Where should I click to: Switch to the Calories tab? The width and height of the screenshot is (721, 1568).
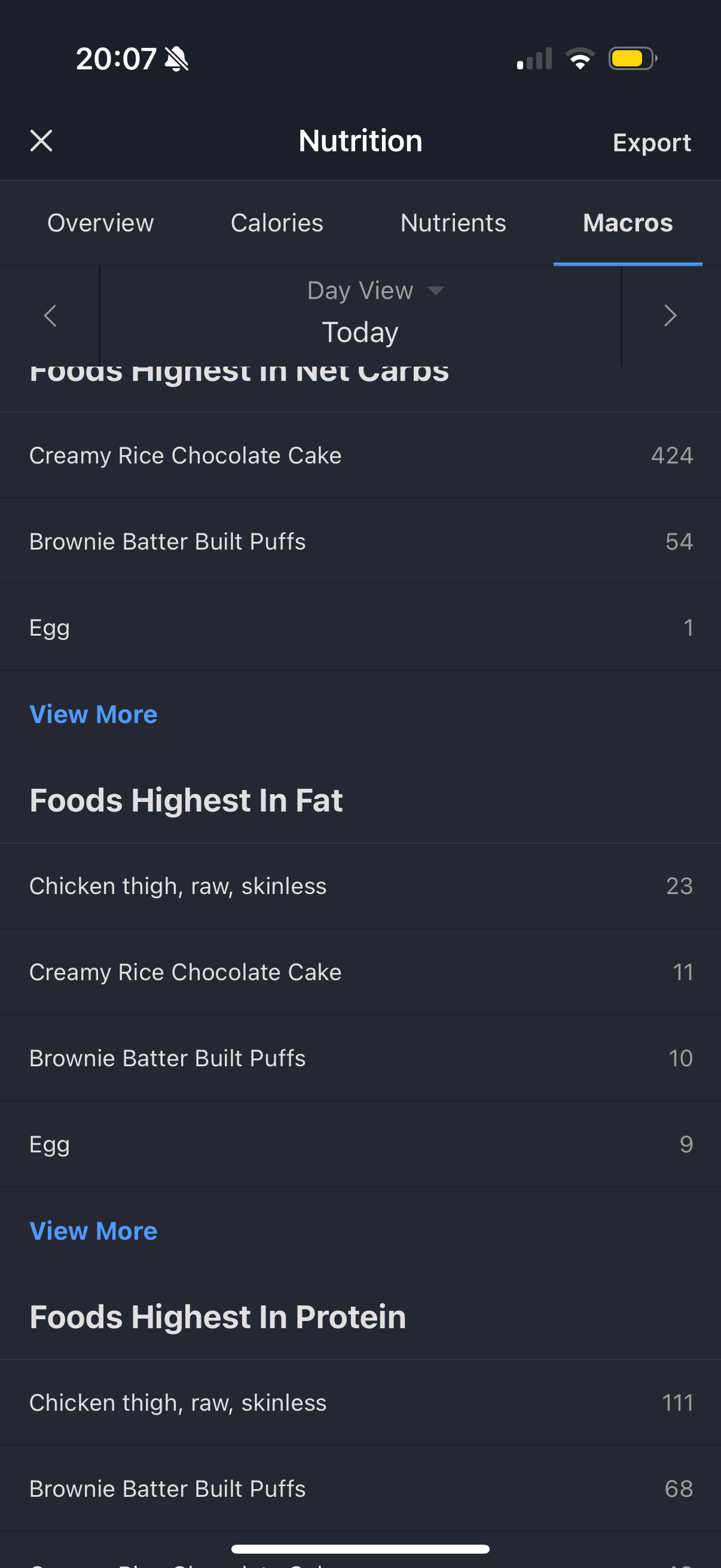pos(277,223)
